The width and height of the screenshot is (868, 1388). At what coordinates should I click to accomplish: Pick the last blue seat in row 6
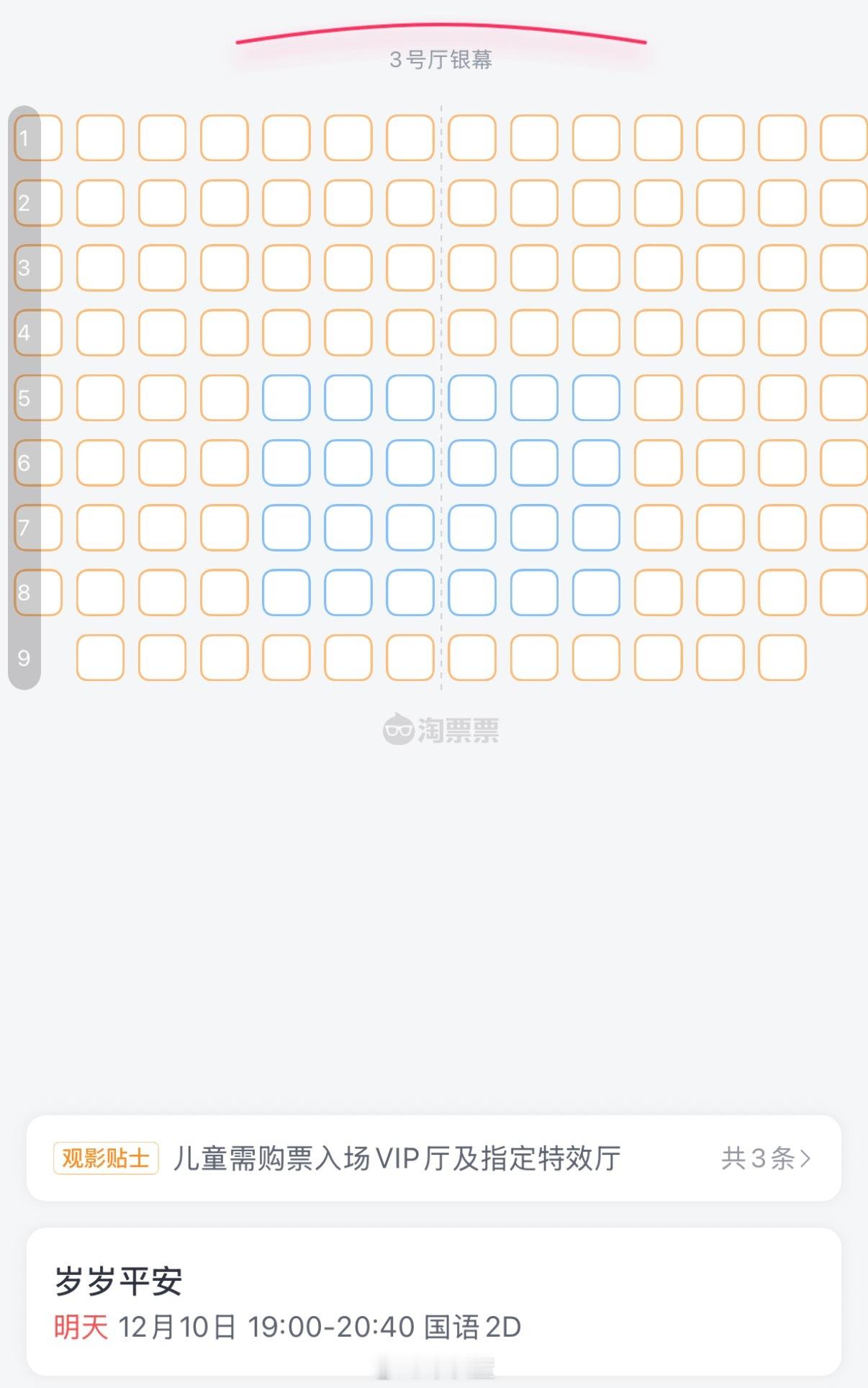(x=596, y=462)
